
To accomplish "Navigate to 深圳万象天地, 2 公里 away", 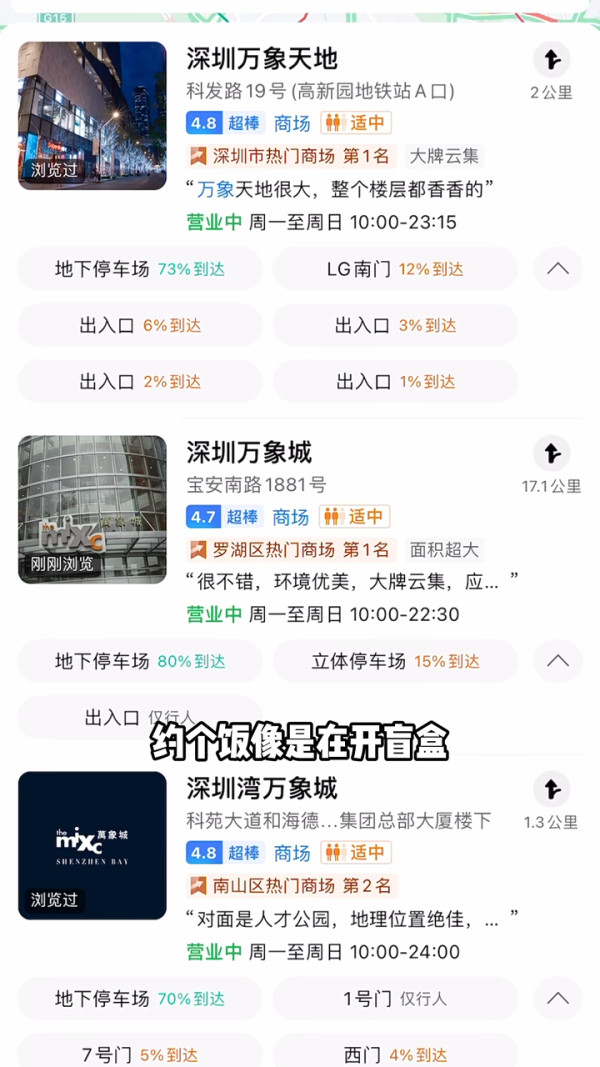I will pos(552,60).
